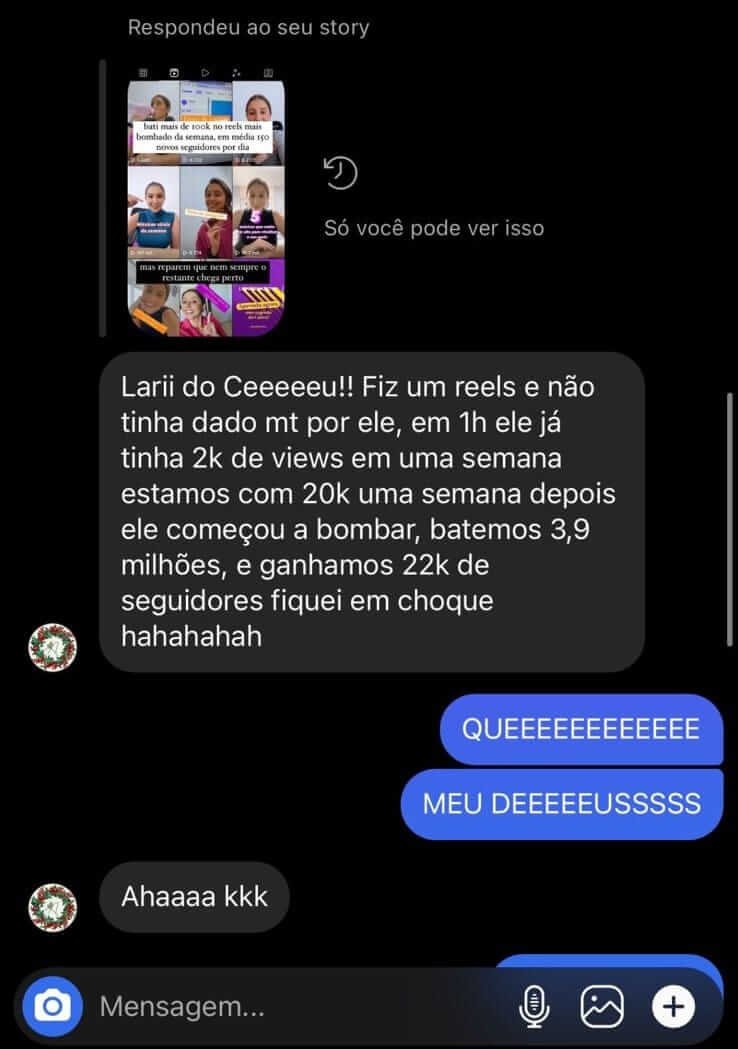Open the photo gallery picker

(603, 1006)
